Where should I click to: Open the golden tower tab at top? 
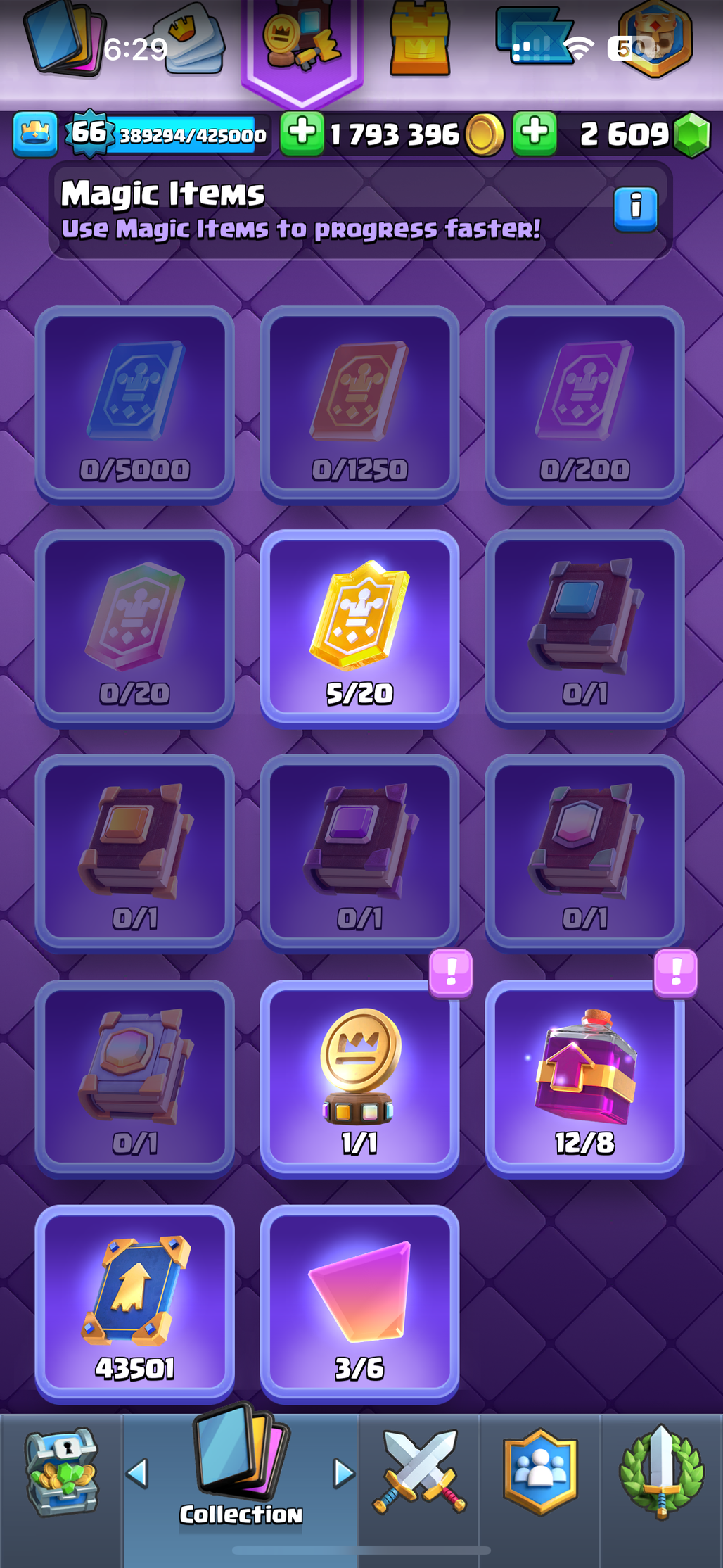(x=420, y=39)
